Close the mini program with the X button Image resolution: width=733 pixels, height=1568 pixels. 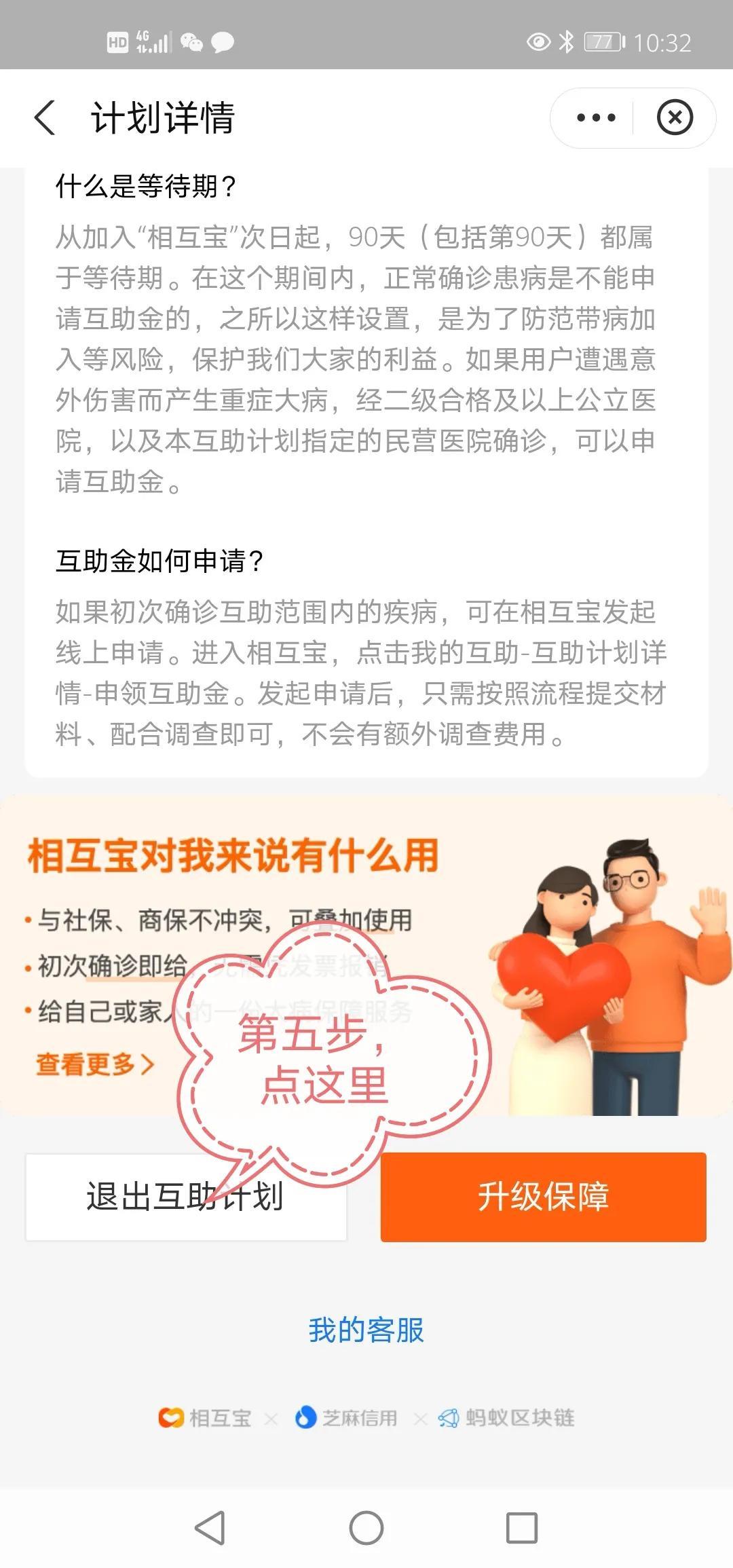pyautogui.click(x=675, y=117)
